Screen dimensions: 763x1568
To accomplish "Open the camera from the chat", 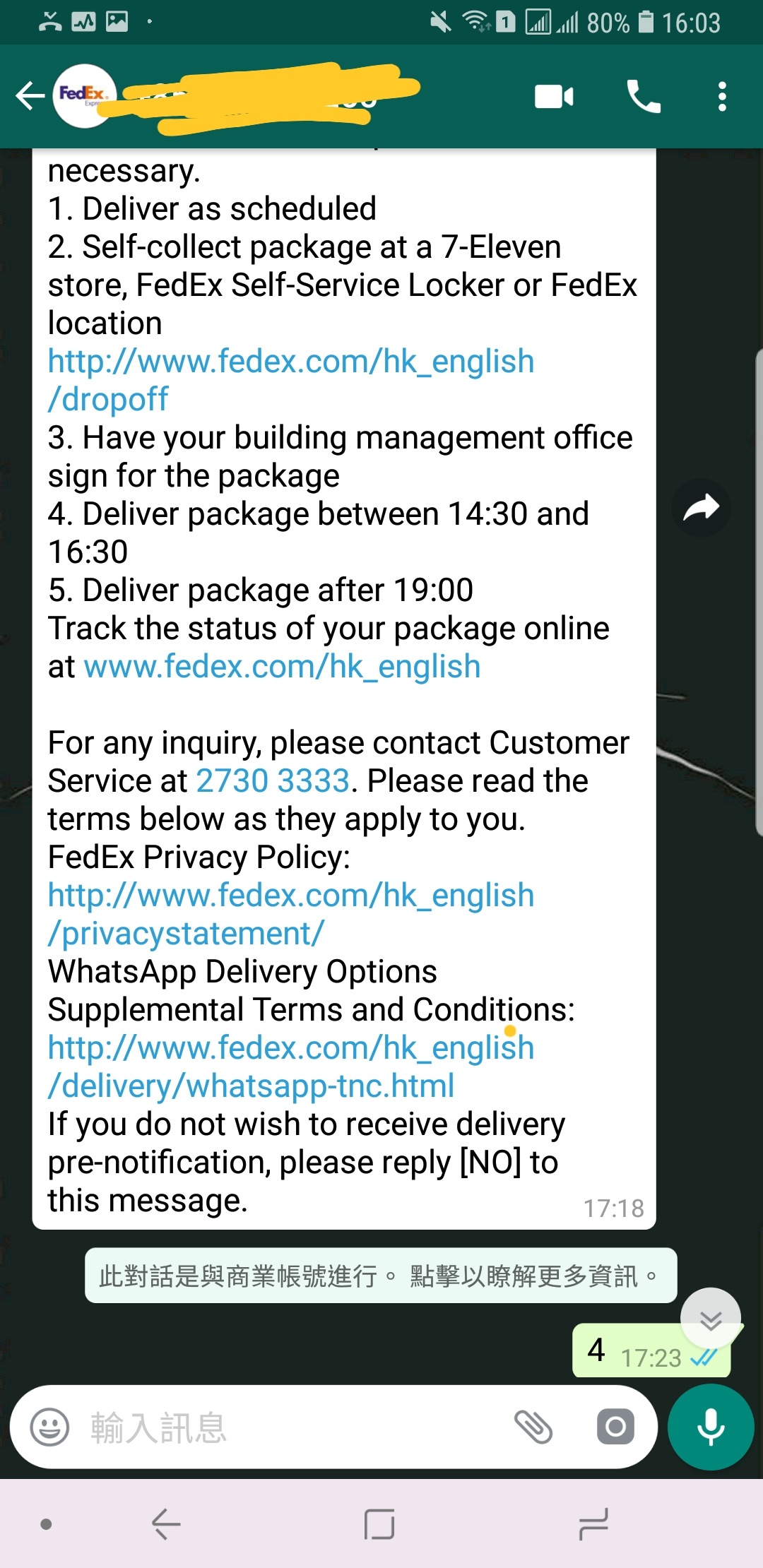I will coord(615,1427).
